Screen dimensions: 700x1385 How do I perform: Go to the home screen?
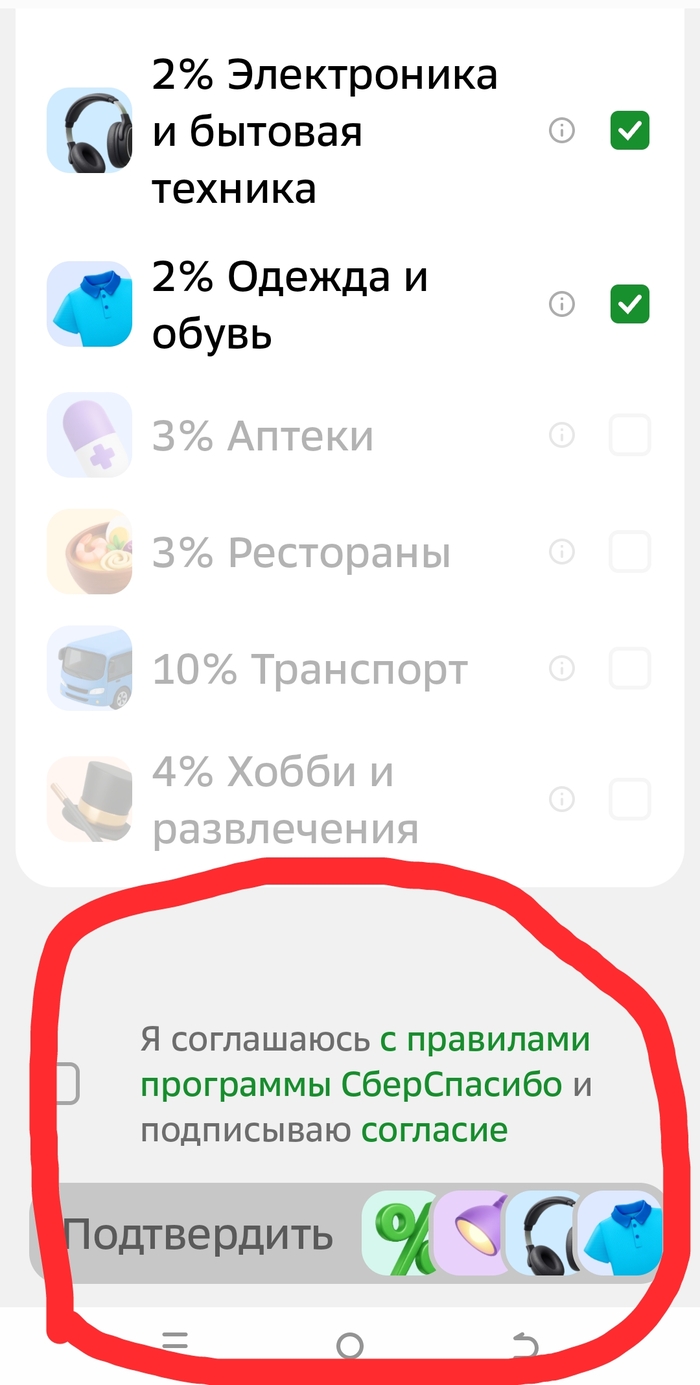(349, 1346)
